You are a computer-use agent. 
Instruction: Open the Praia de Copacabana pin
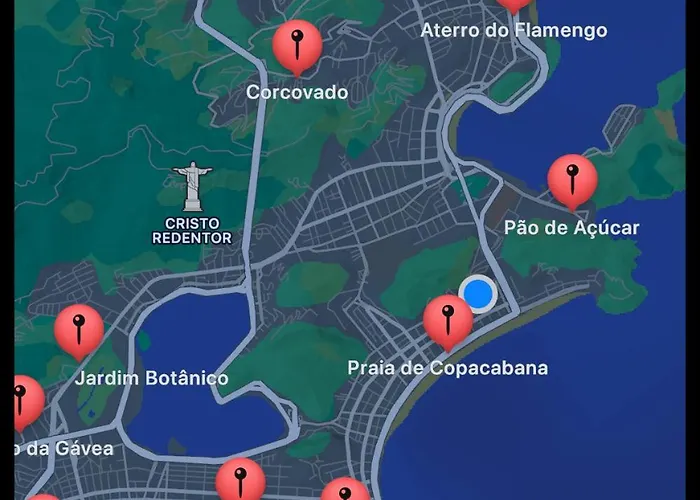click(448, 320)
